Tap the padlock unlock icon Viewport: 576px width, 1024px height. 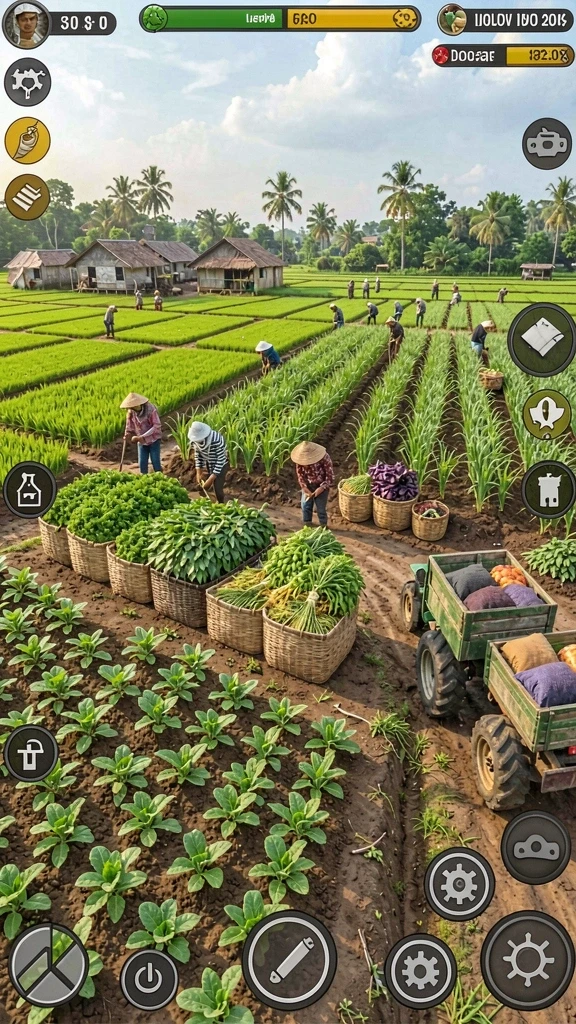[31, 754]
